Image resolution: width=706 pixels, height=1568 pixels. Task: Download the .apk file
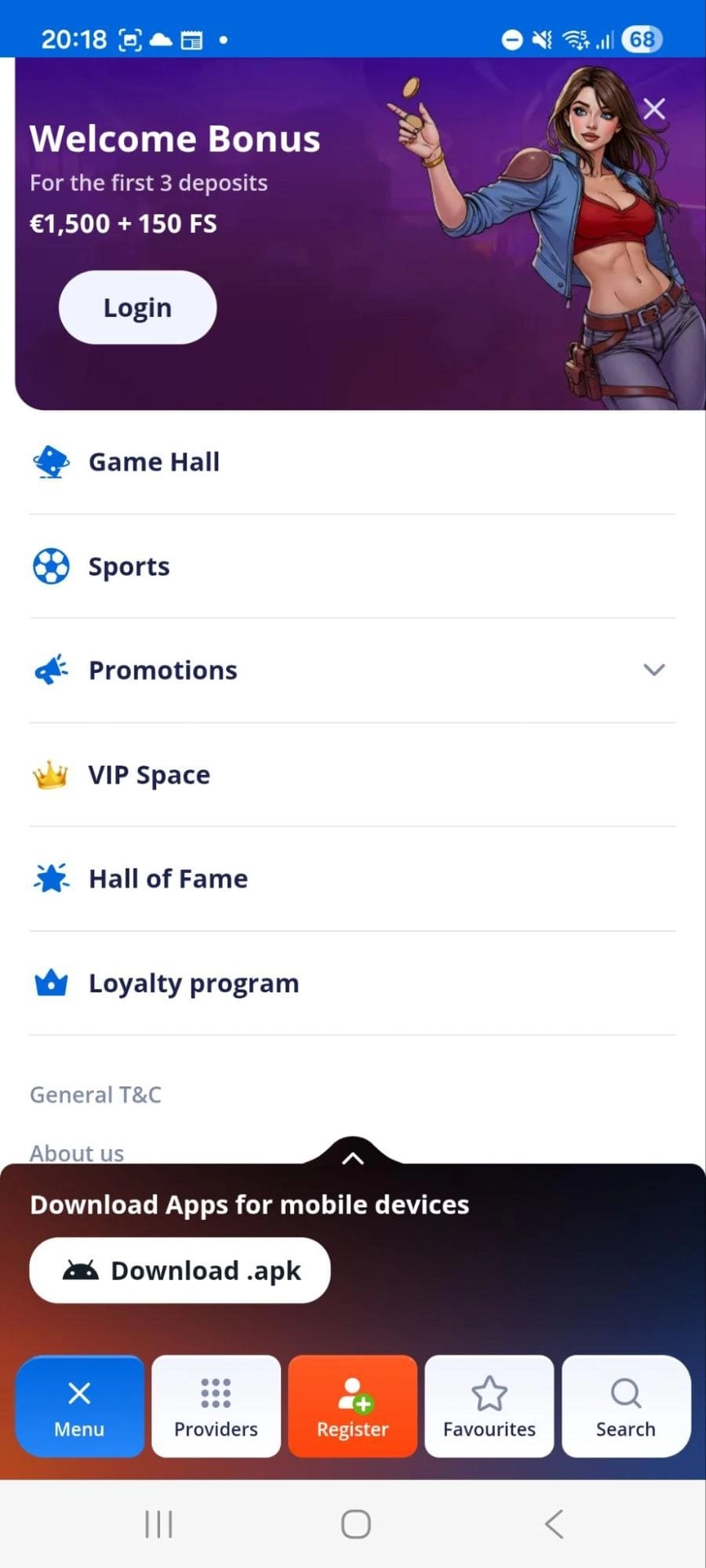[180, 1270]
